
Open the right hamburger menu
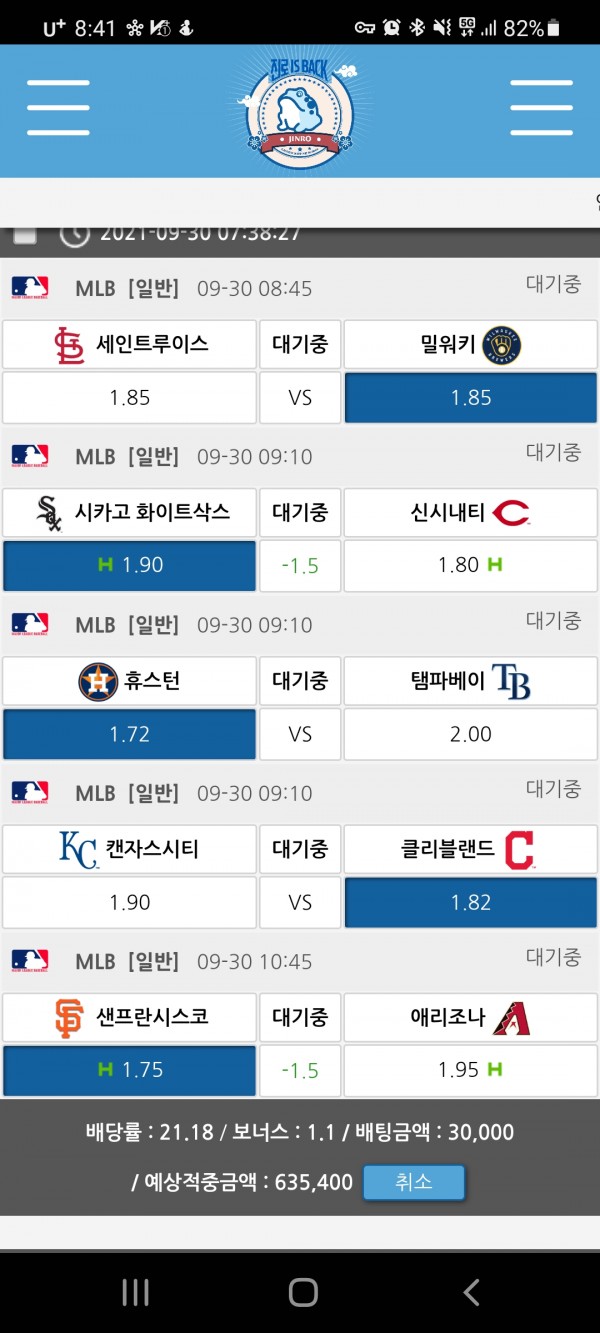tap(541, 108)
